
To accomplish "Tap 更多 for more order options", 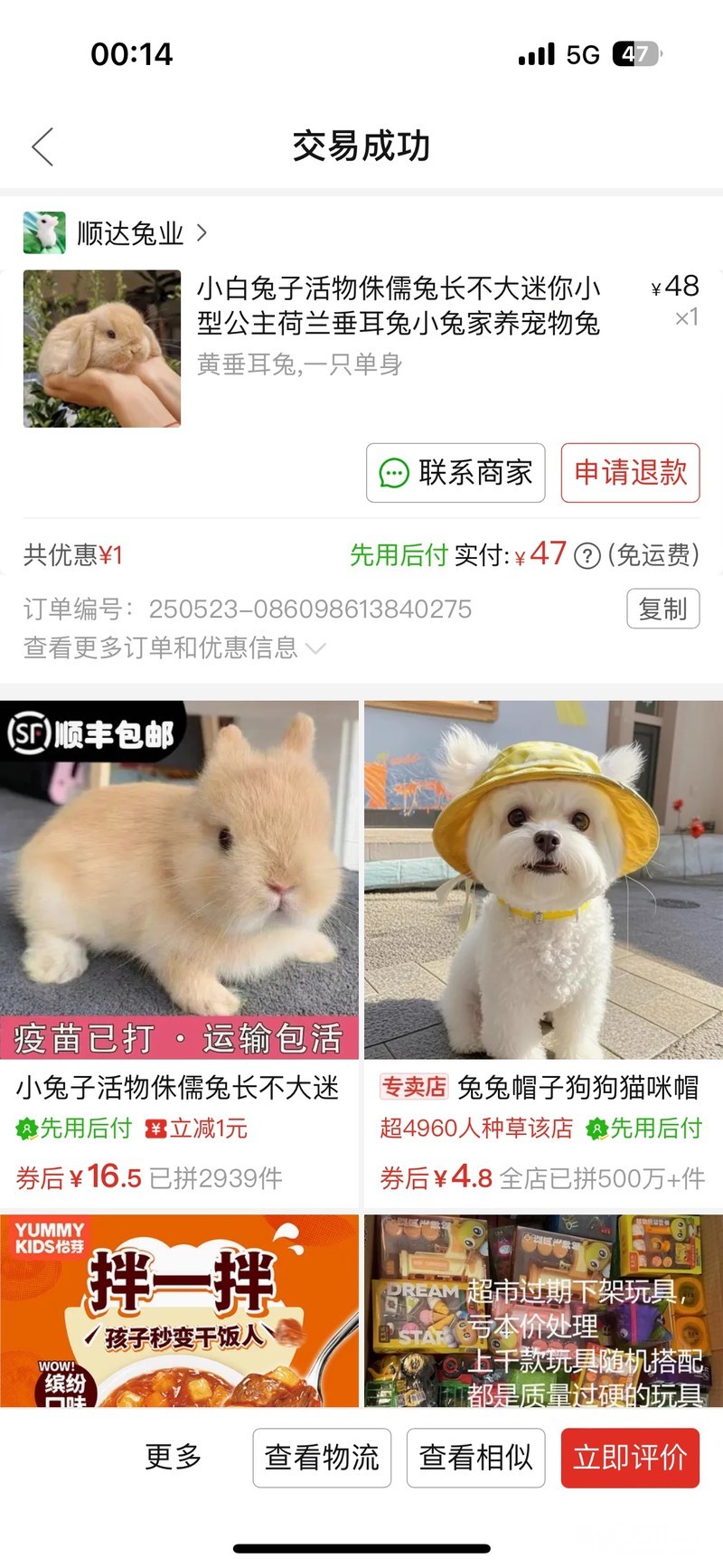I will tap(173, 1457).
